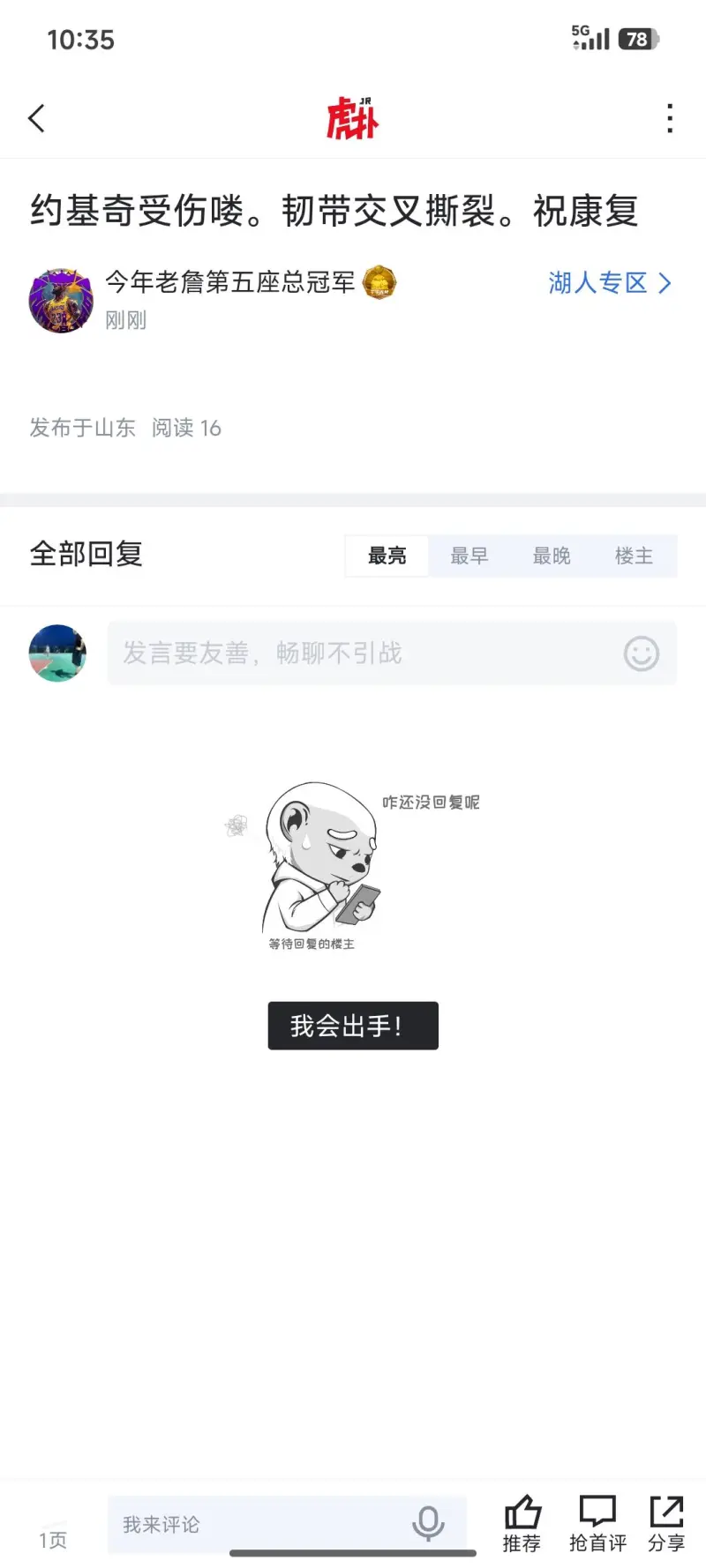Tap the gold badge next to the username
Viewport: 706px width, 1568px height.
click(x=379, y=282)
